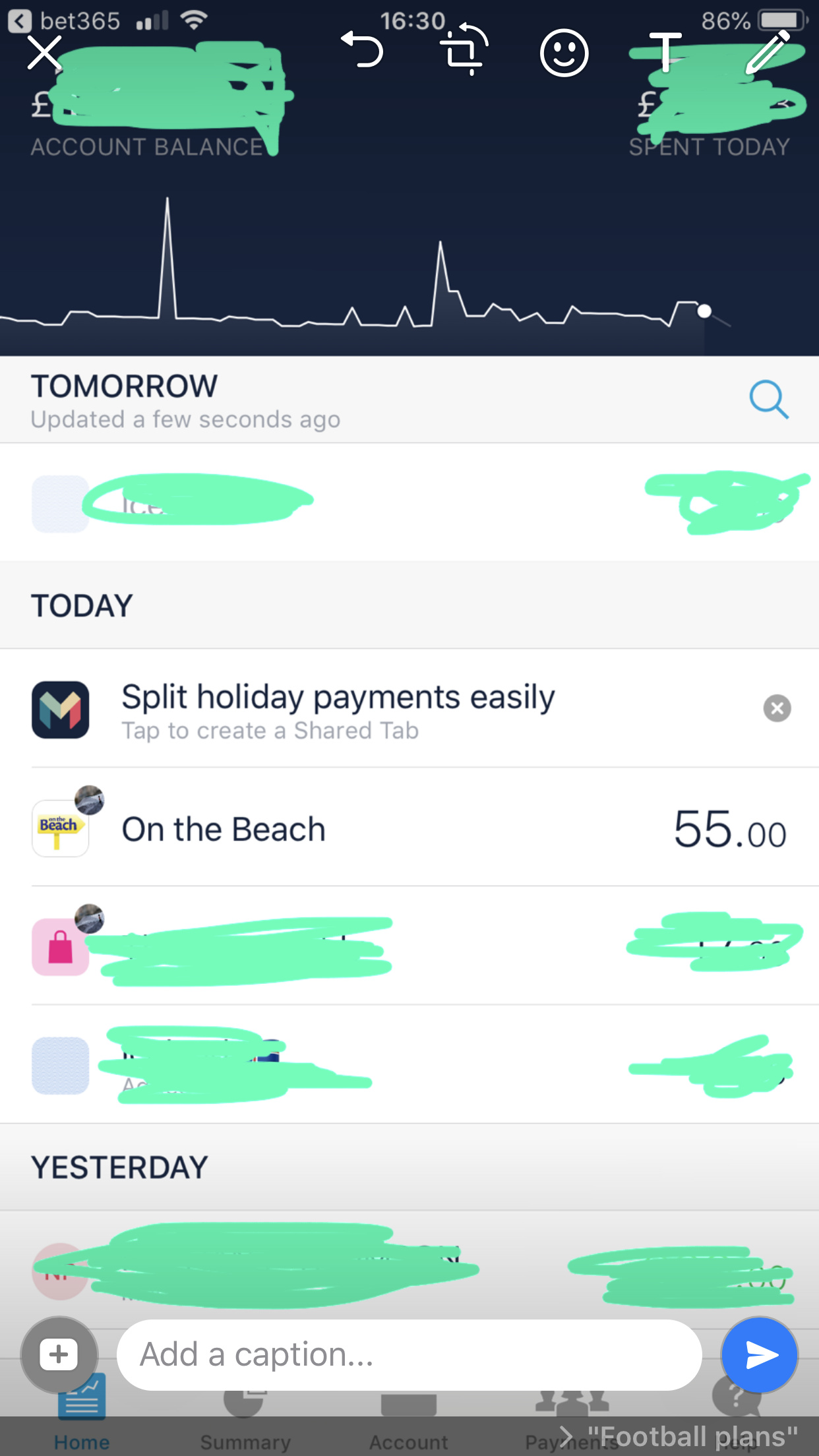819x1456 pixels.
Task: Add a sticker with the smiley icon
Action: (x=564, y=53)
